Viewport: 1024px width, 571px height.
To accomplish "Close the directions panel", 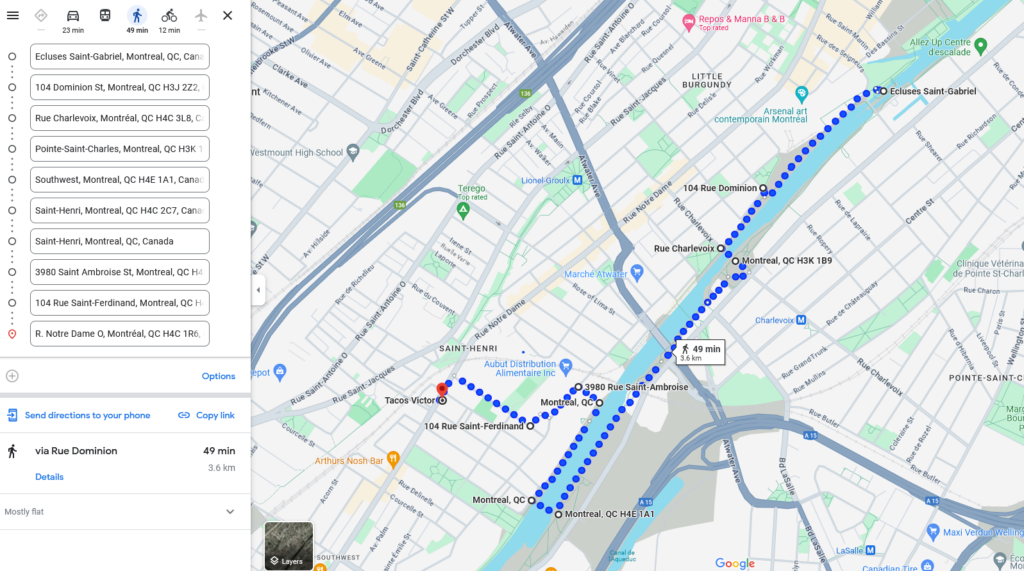I will (x=228, y=15).
